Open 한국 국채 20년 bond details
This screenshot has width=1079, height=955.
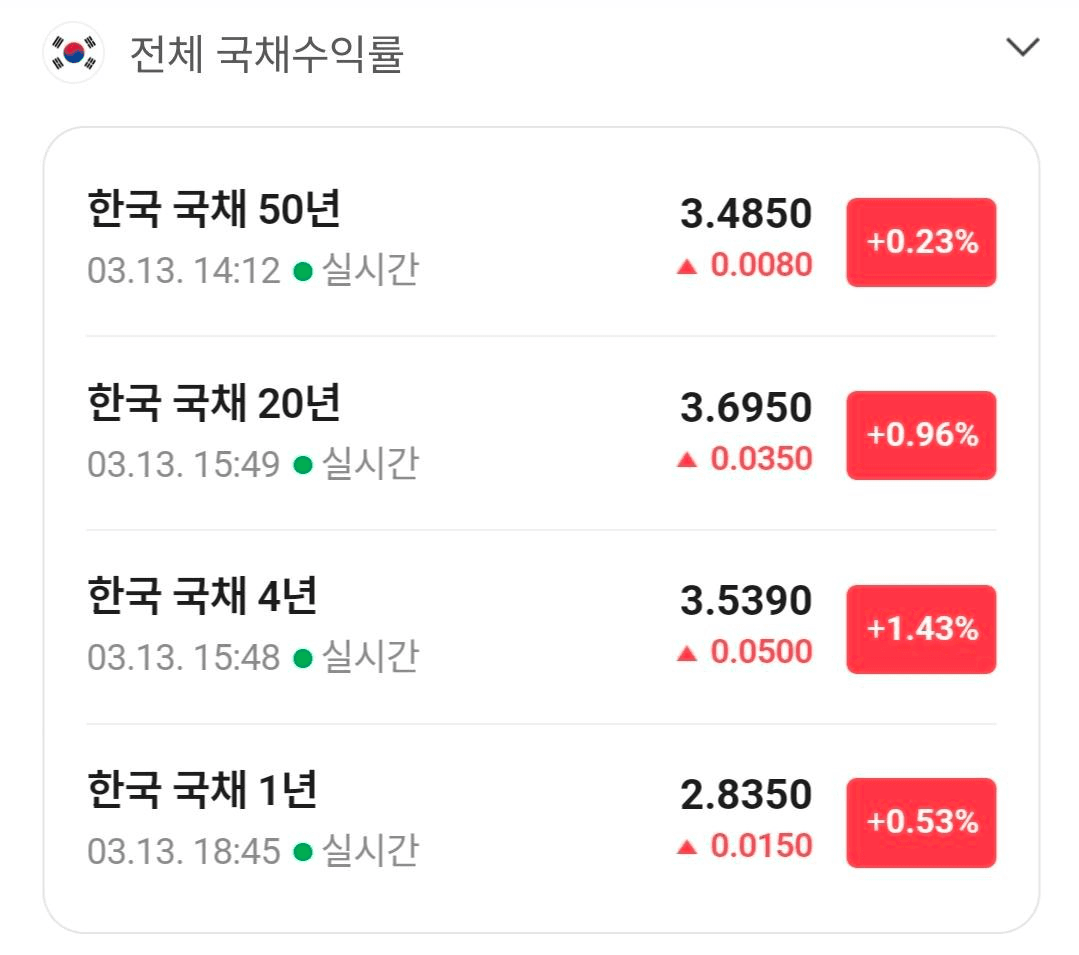pos(214,404)
